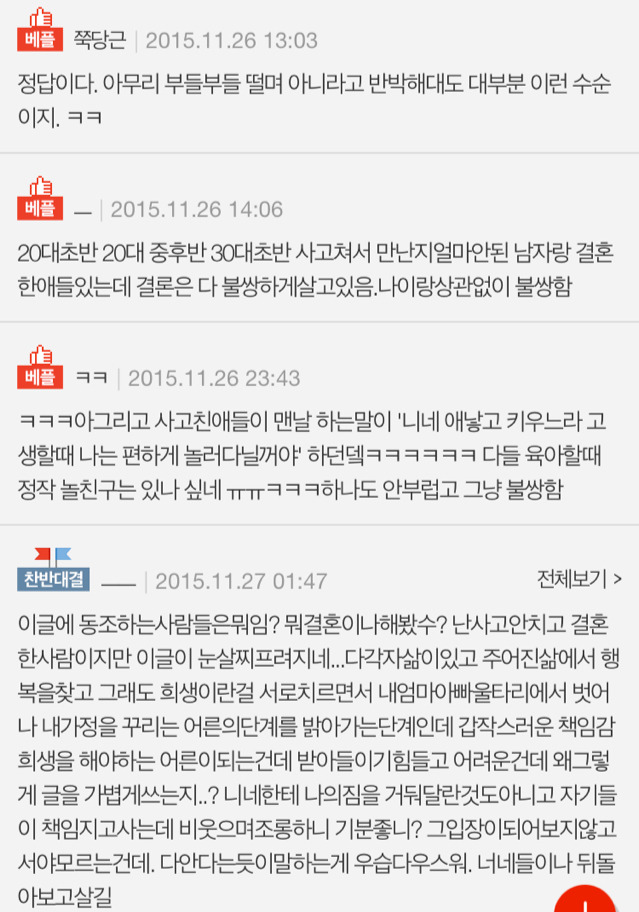The image size is (639, 912).
Task: Open 전체보기 to view full comment
Action: coord(579,579)
